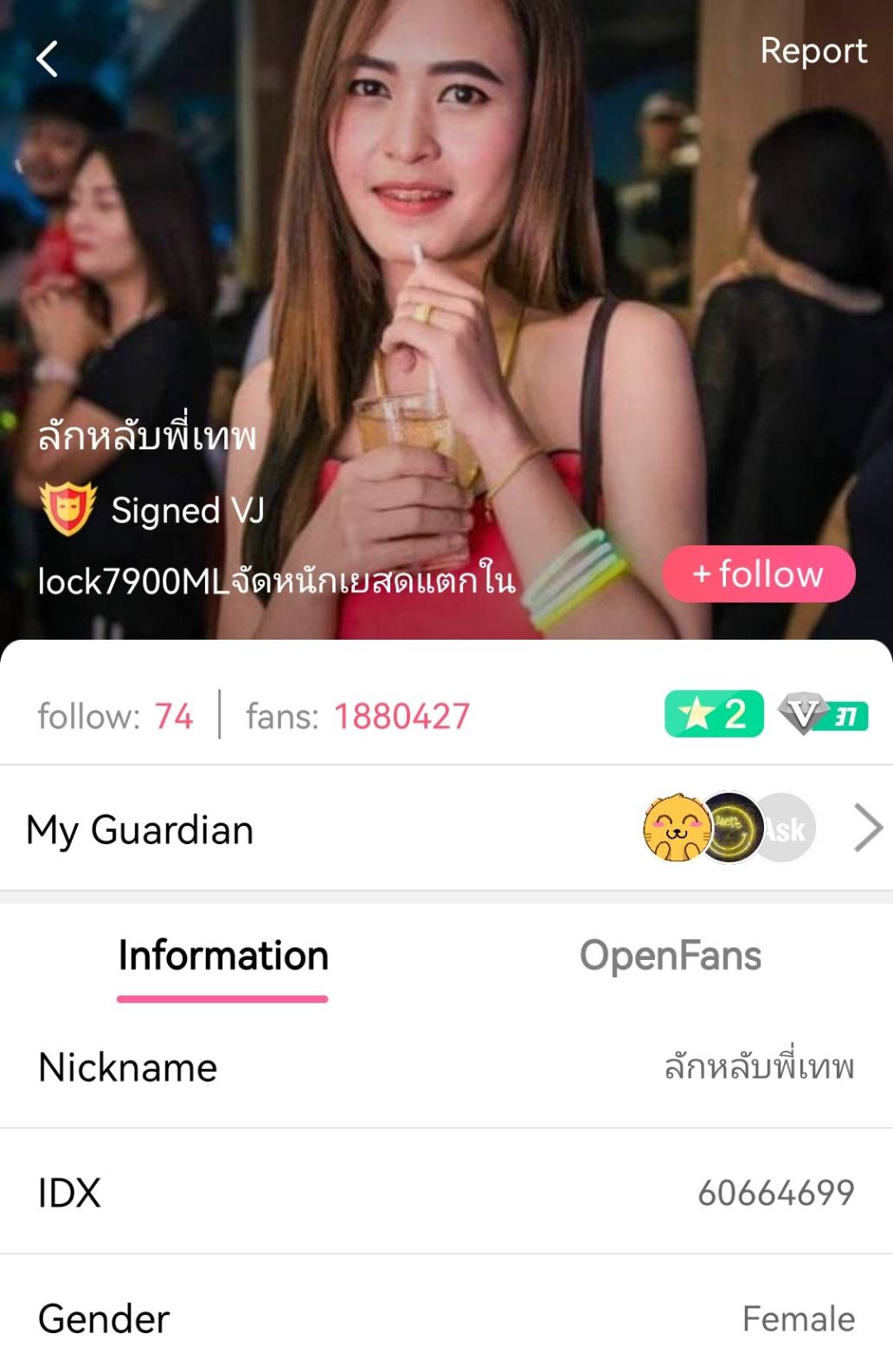893x1372 pixels.
Task: Follow this VJ
Action: click(759, 574)
